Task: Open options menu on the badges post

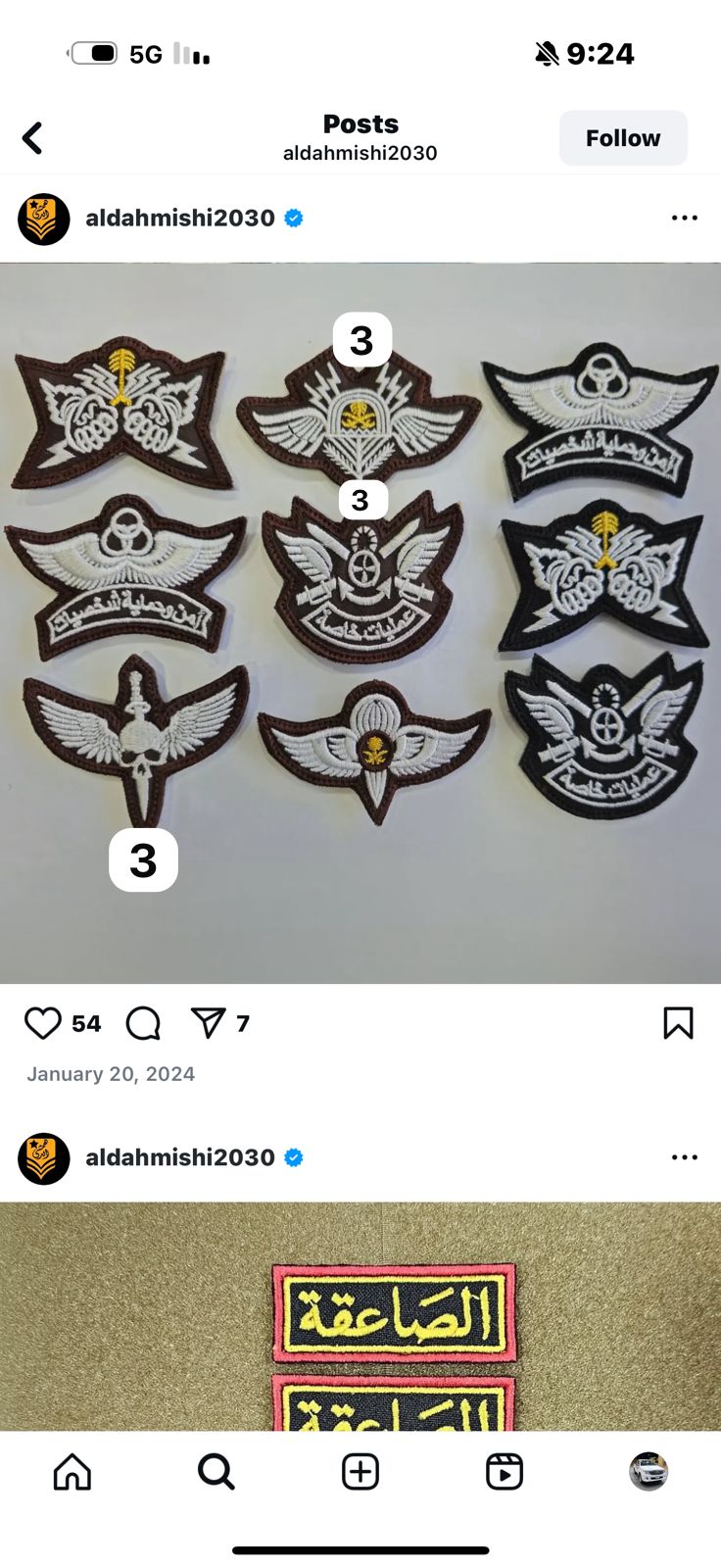Action: [x=684, y=218]
